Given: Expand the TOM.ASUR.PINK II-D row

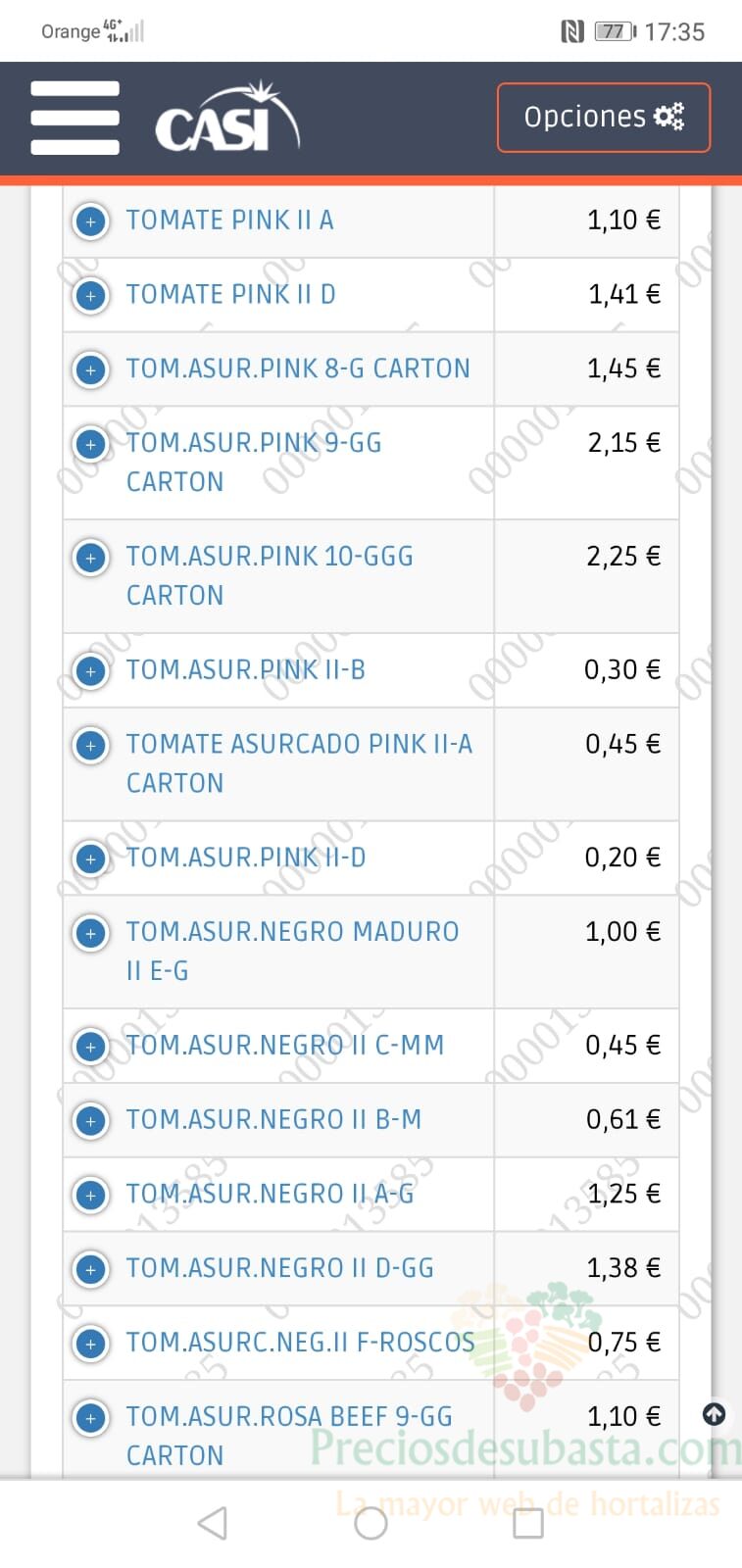Looking at the screenshot, I should 91,859.
